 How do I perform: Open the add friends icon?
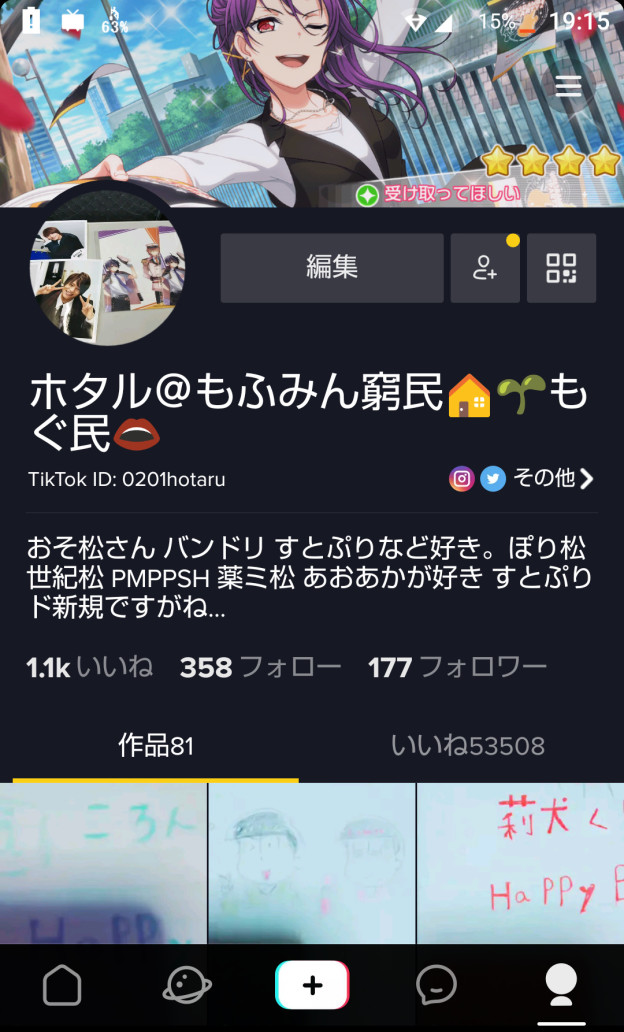coord(485,268)
